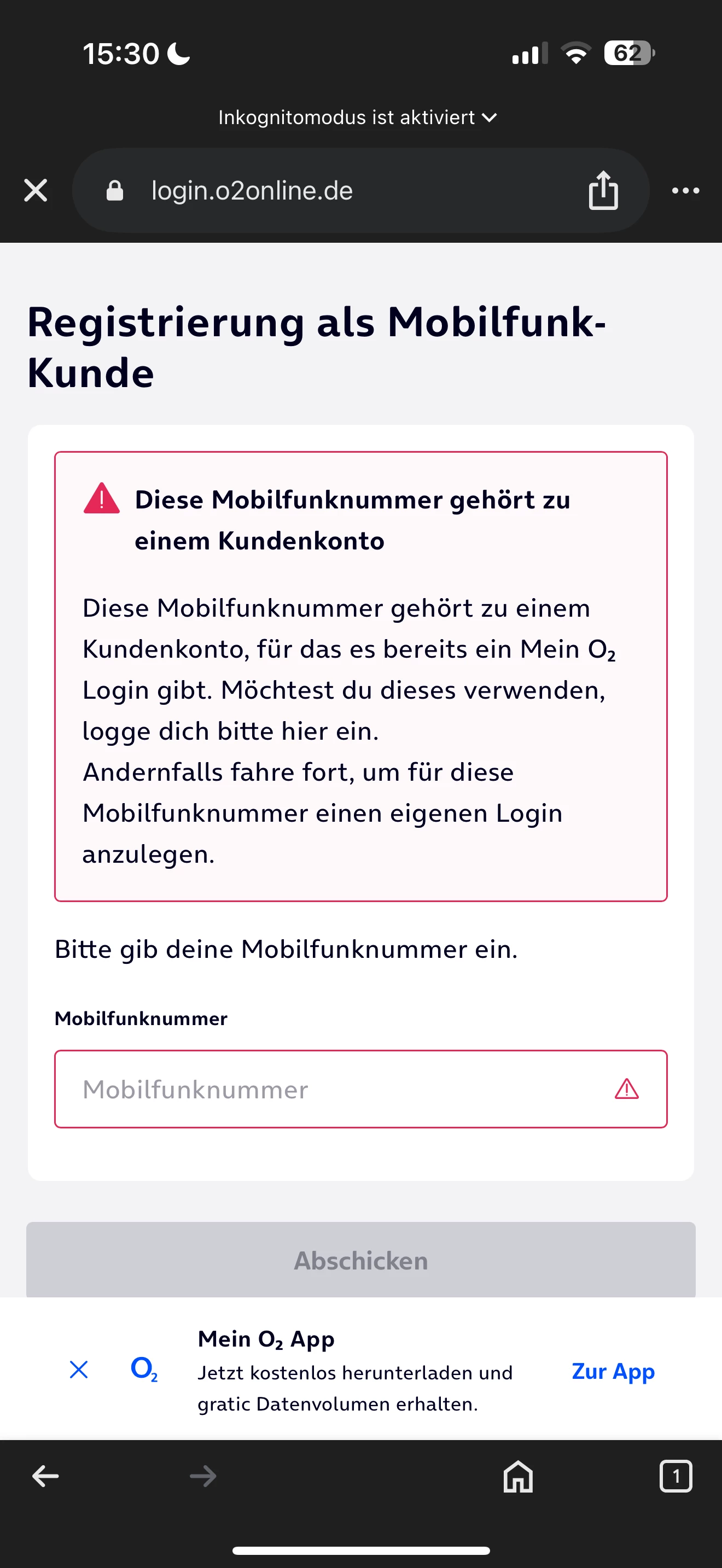Dismiss the Mein O2 App banner
The width and height of the screenshot is (722, 1568).
pos(79,1370)
